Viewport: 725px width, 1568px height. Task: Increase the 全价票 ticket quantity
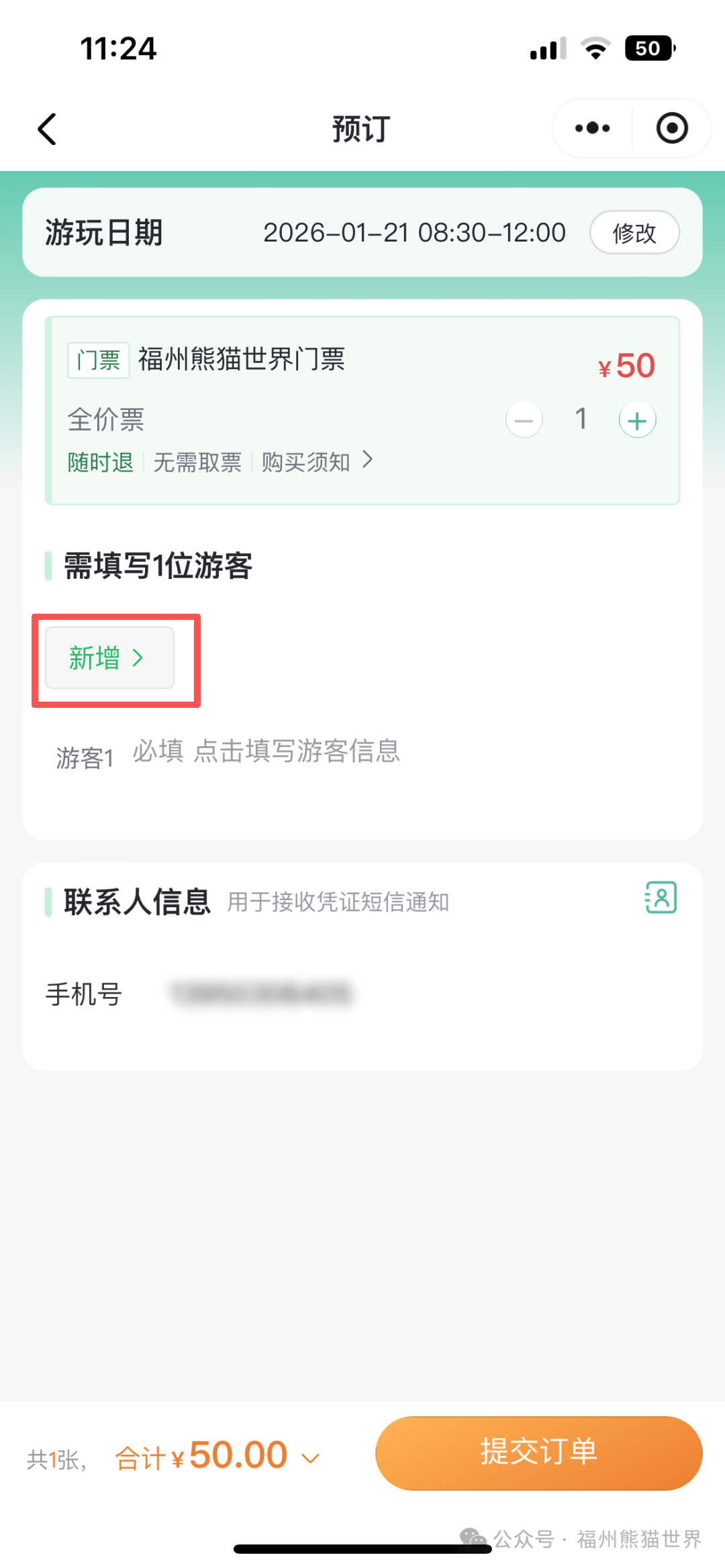click(x=637, y=420)
